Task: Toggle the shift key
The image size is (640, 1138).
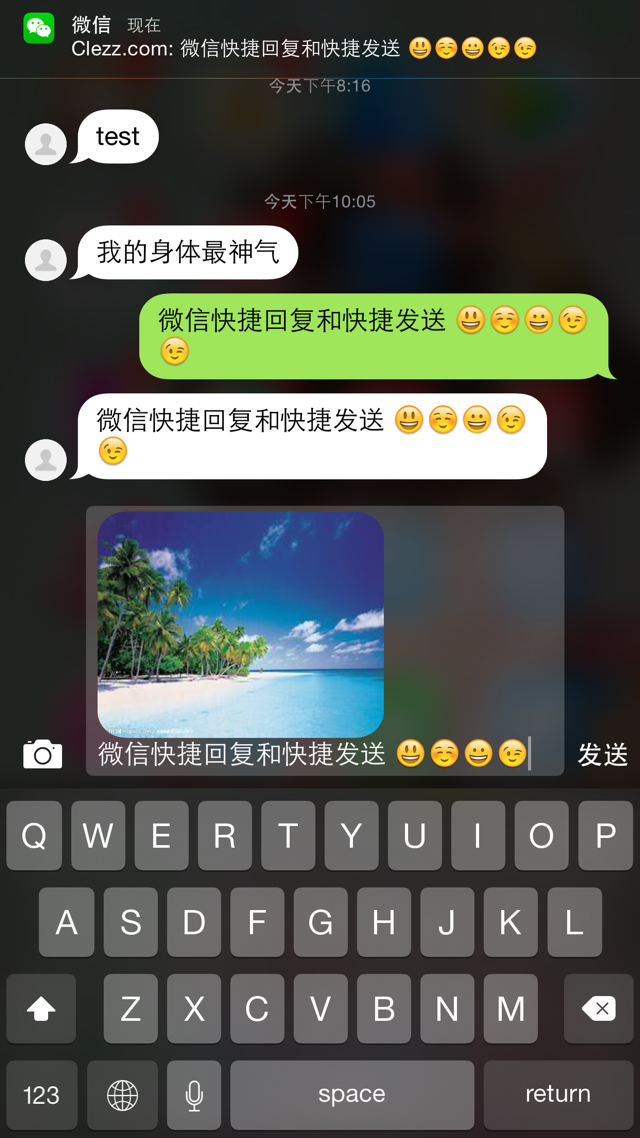Action: 41,1009
